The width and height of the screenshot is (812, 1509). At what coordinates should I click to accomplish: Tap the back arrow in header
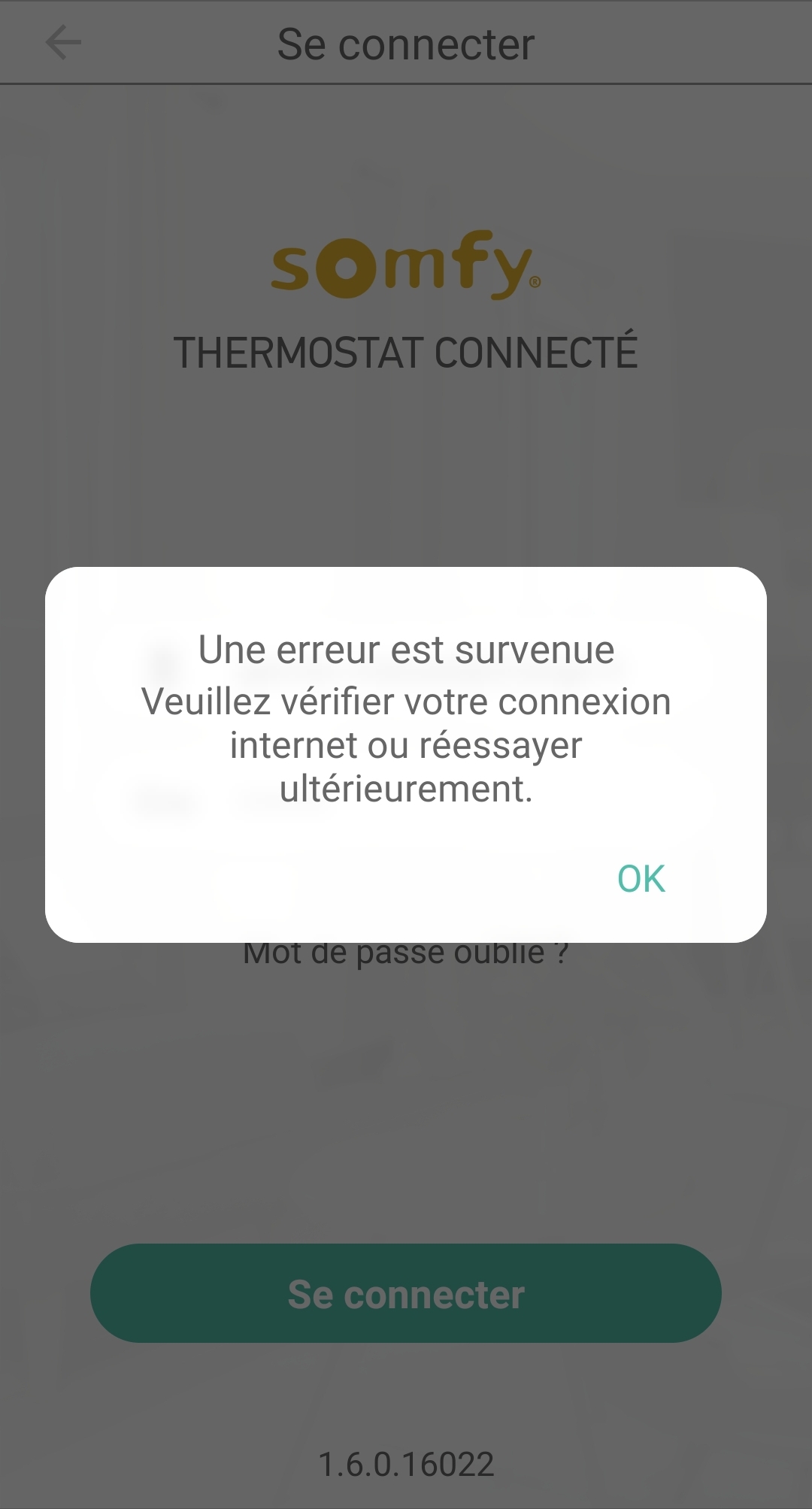click(63, 42)
